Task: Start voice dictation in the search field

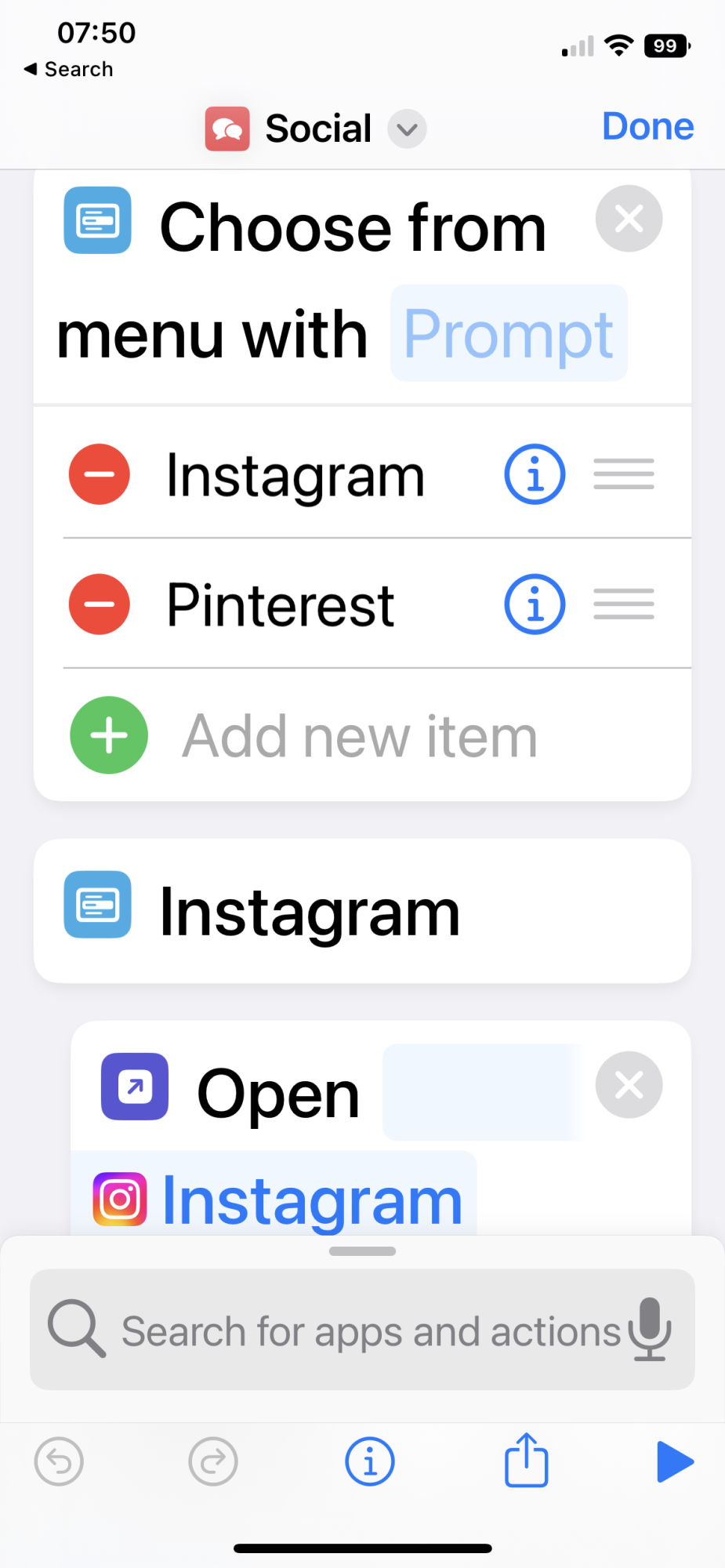Action: point(650,1330)
